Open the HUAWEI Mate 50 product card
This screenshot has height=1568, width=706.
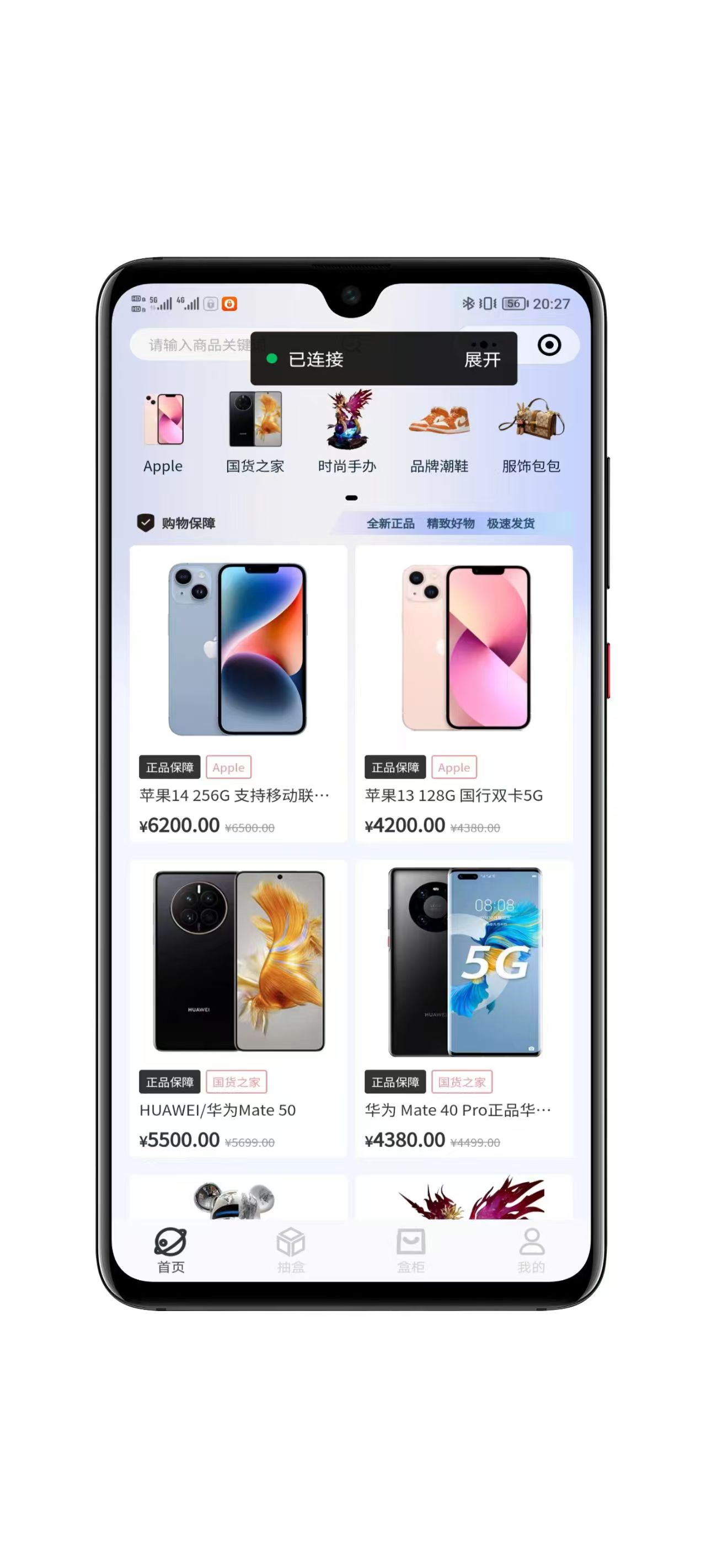point(238,1008)
